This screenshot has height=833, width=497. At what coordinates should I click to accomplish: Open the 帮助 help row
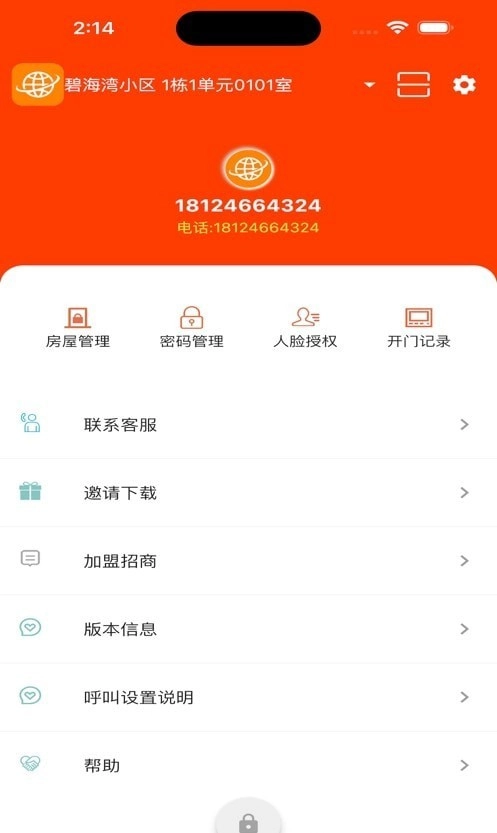(x=248, y=765)
